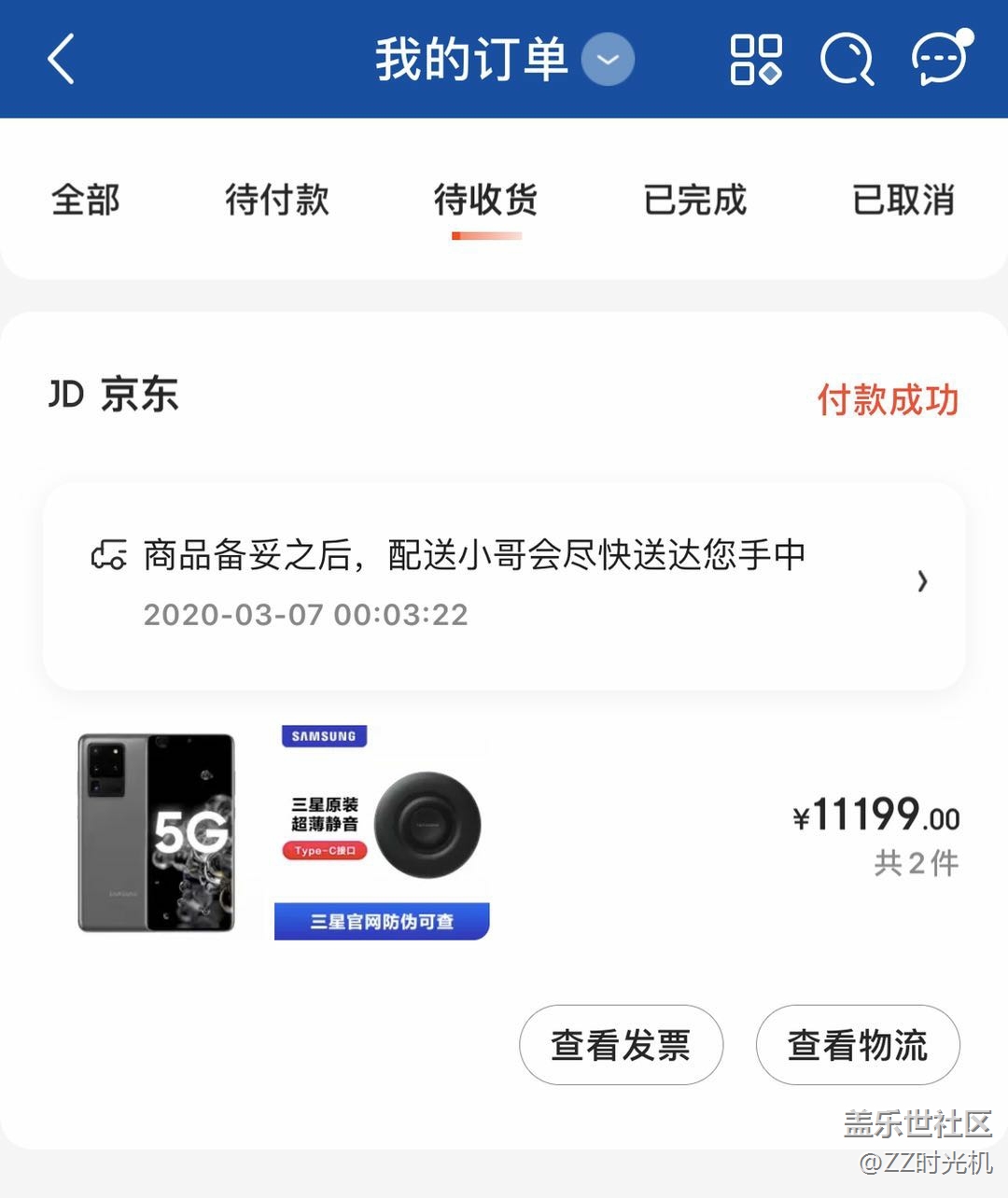The image size is (1008, 1198).
Task: Open the Samsung 5G phone product image
Action: click(156, 832)
